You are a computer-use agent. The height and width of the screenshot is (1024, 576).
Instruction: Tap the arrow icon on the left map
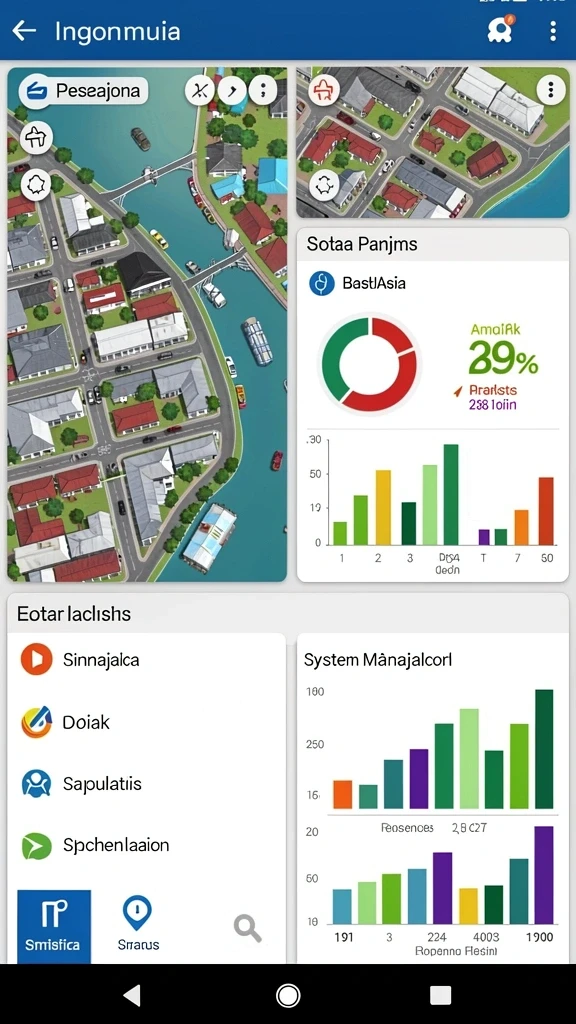click(x=232, y=91)
